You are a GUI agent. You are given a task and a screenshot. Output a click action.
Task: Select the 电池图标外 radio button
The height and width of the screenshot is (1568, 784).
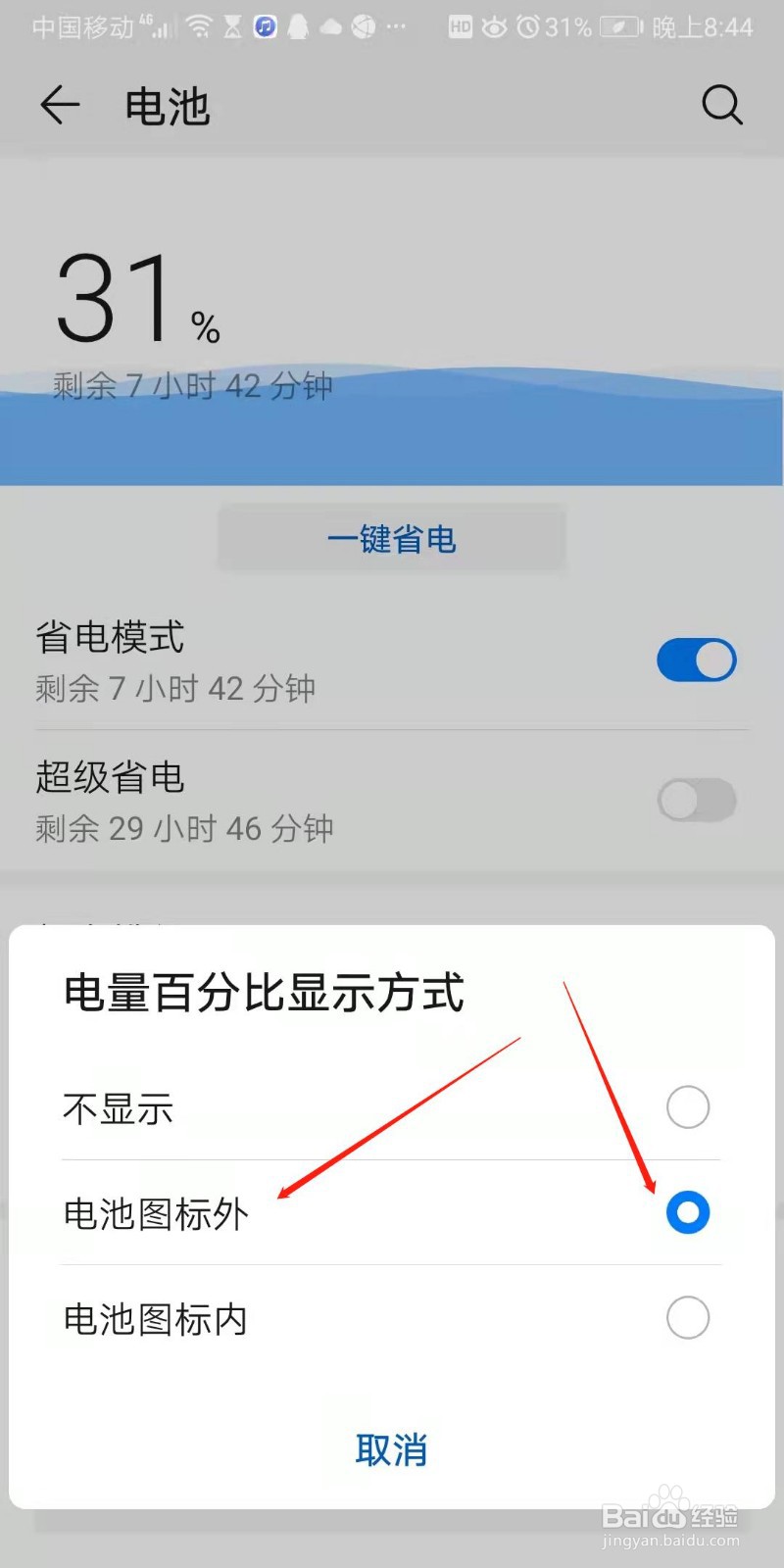click(688, 1212)
